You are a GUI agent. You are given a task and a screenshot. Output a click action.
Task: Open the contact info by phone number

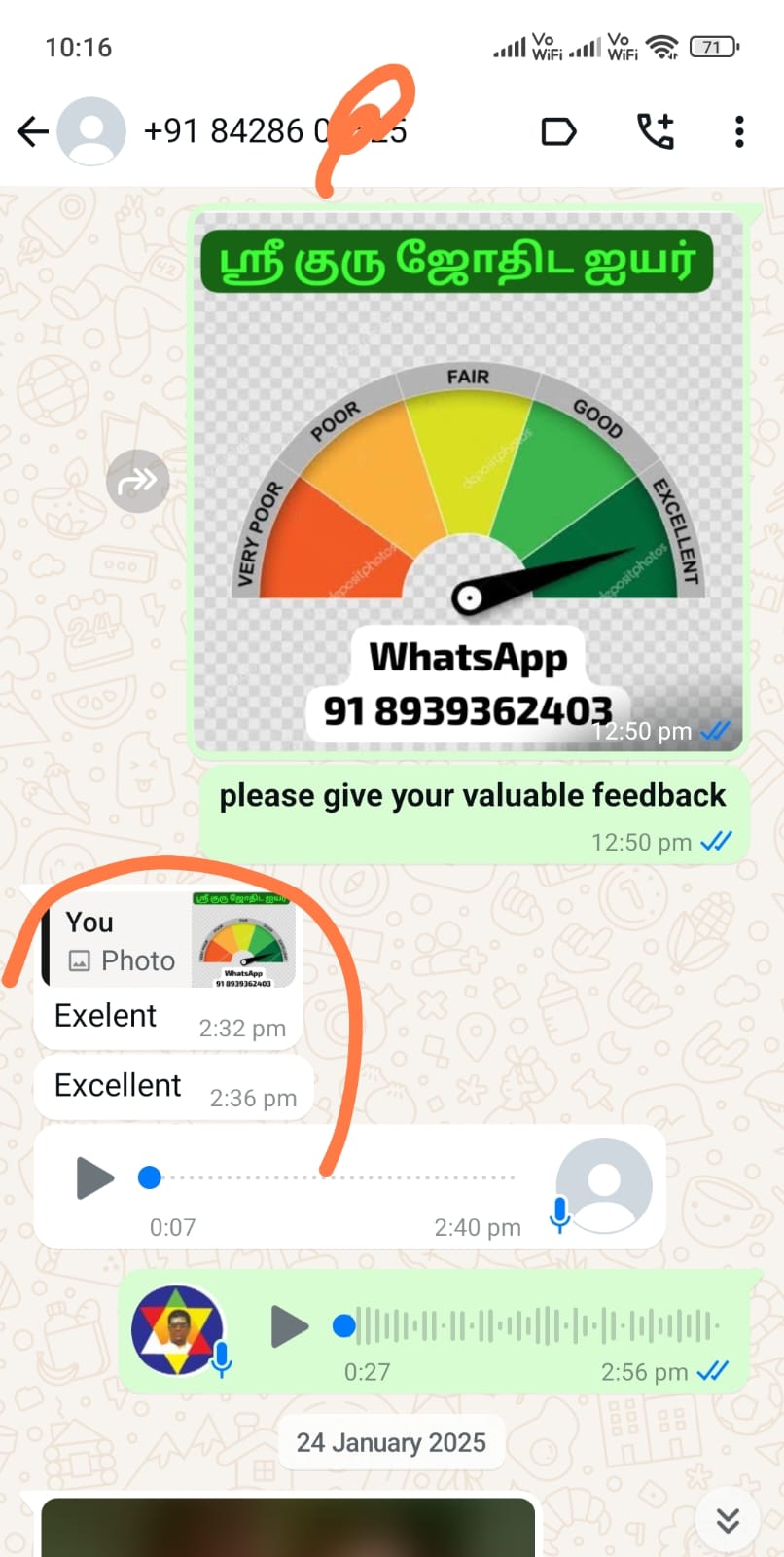pyautogui.click(x=274, y=131)
